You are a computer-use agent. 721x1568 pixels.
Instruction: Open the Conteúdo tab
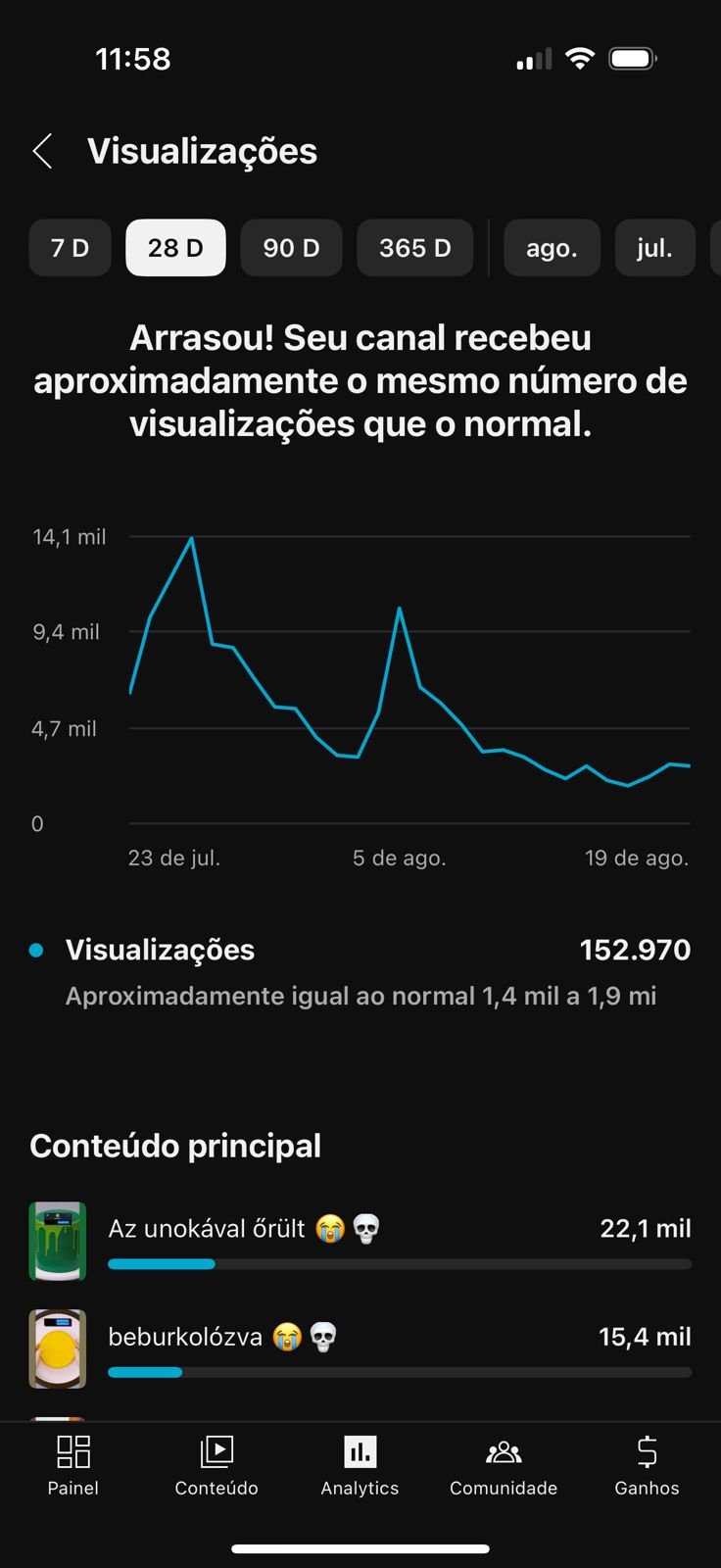216,1466
